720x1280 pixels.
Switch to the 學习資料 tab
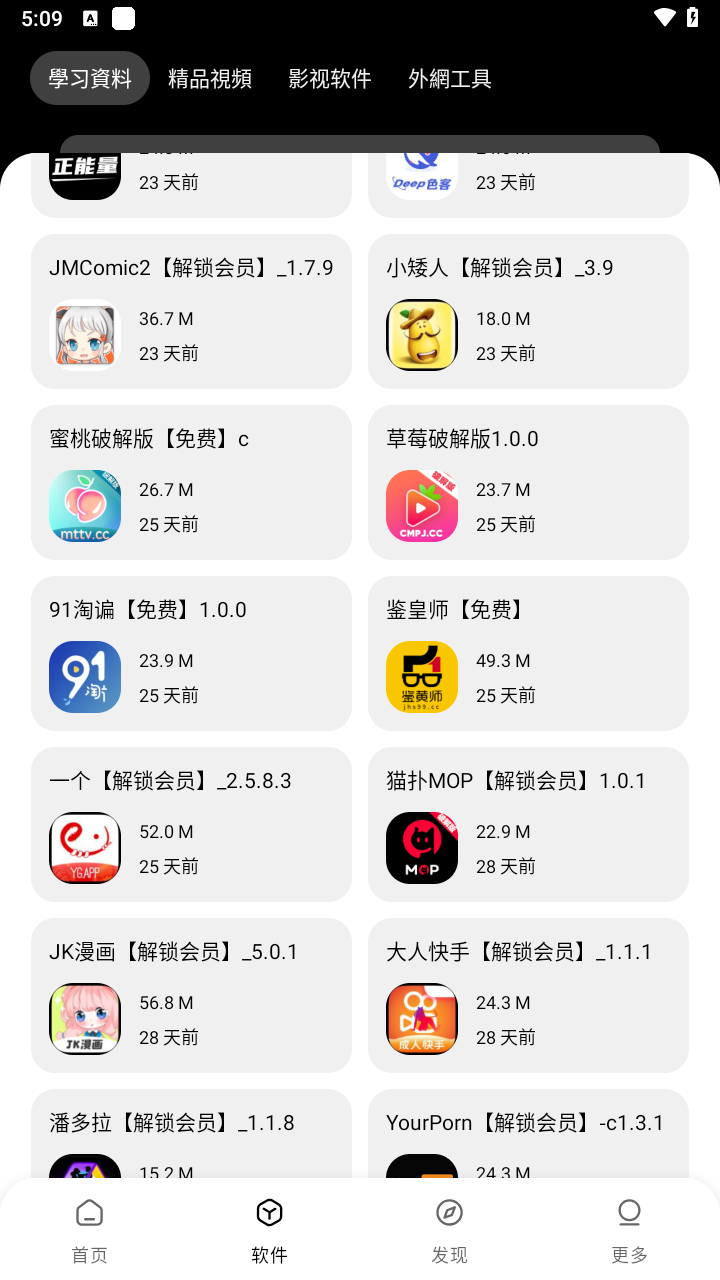(90, 78)
